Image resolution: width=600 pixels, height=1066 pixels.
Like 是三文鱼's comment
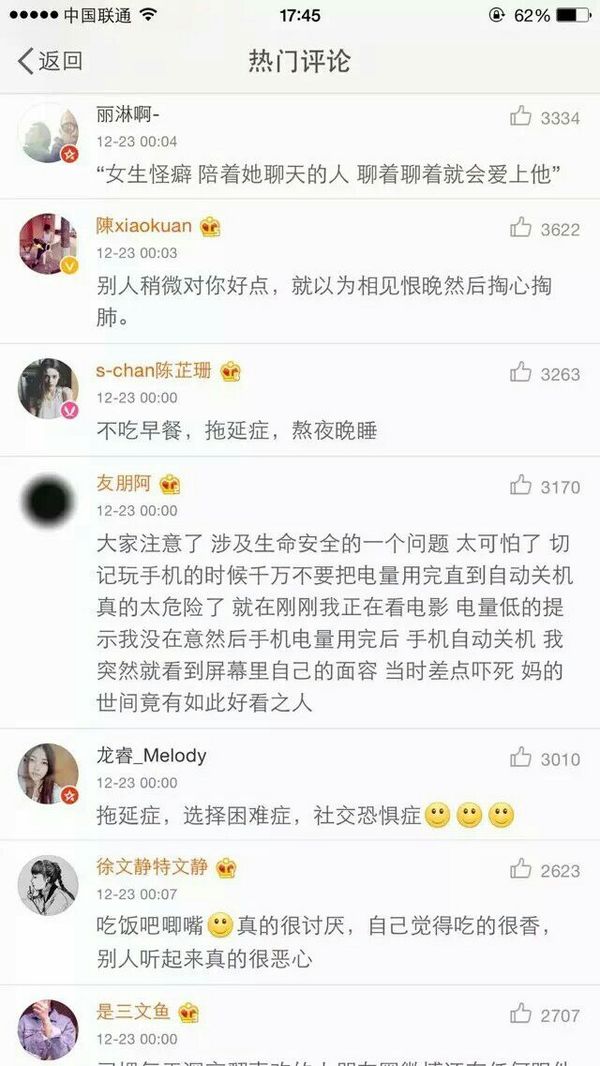tap(521, 1014)
